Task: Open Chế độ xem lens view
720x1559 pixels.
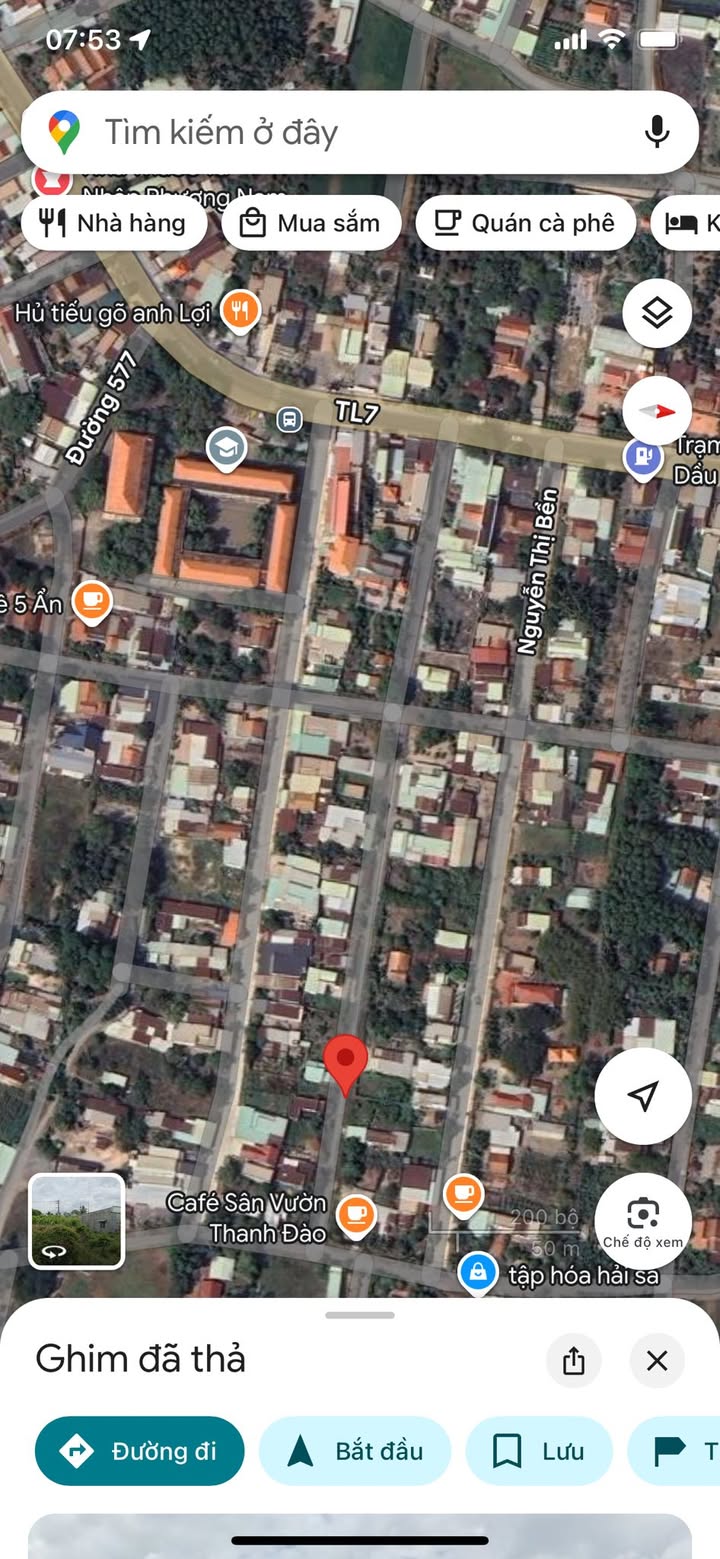Action: click(643, 1220)
